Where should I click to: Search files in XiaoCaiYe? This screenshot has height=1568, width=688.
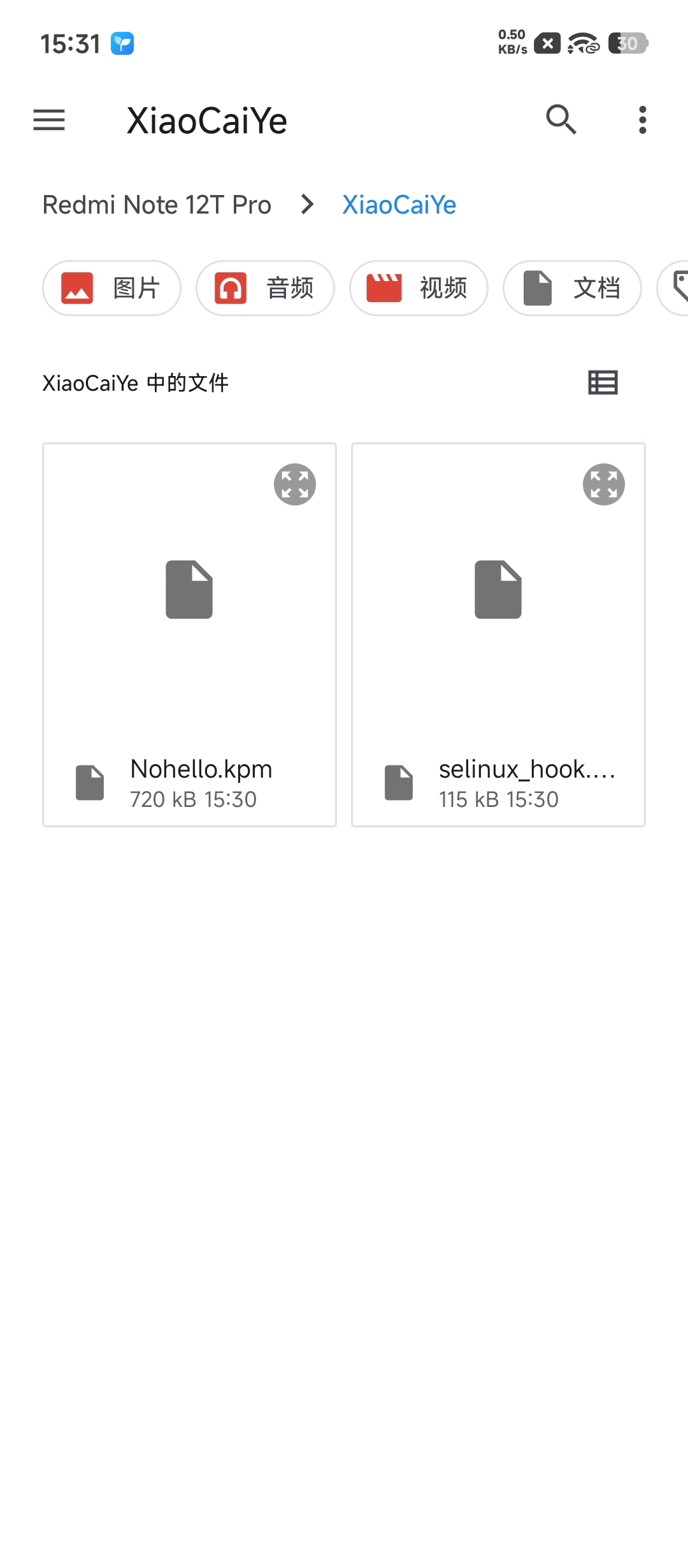point(561,120)
